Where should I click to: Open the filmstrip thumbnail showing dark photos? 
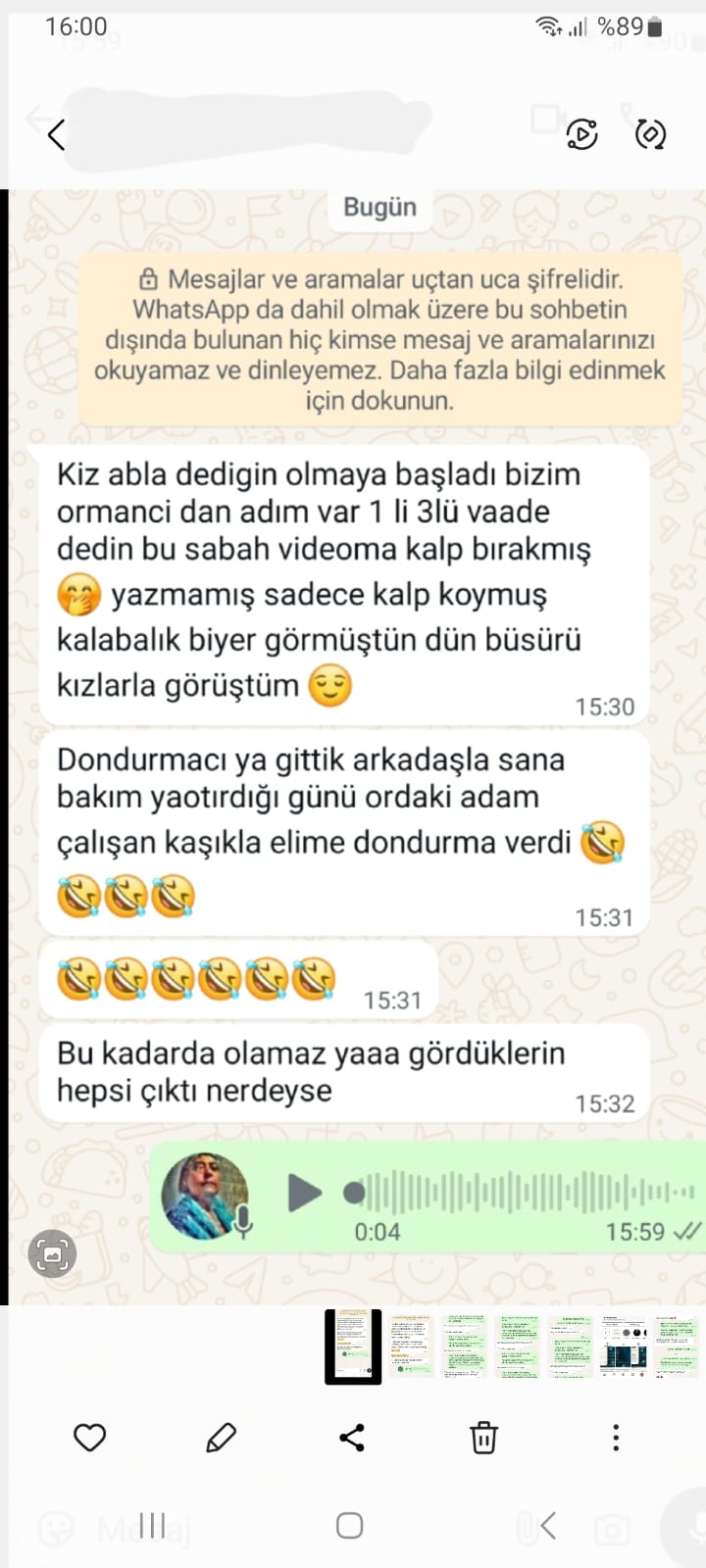(624, 1347)
